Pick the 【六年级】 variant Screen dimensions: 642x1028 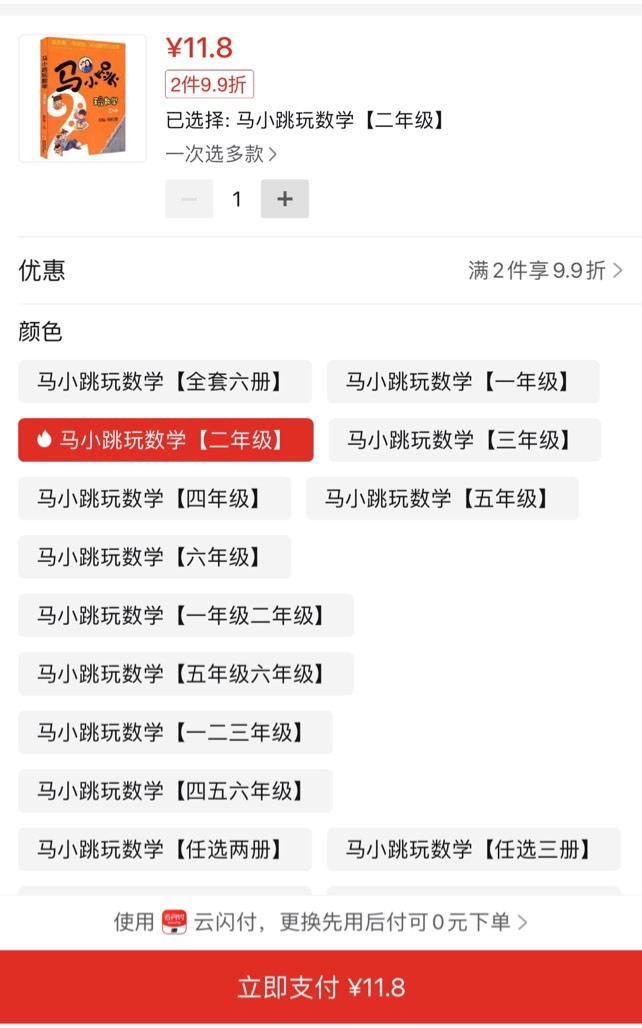pyautogui.click(x=154, y=557)
